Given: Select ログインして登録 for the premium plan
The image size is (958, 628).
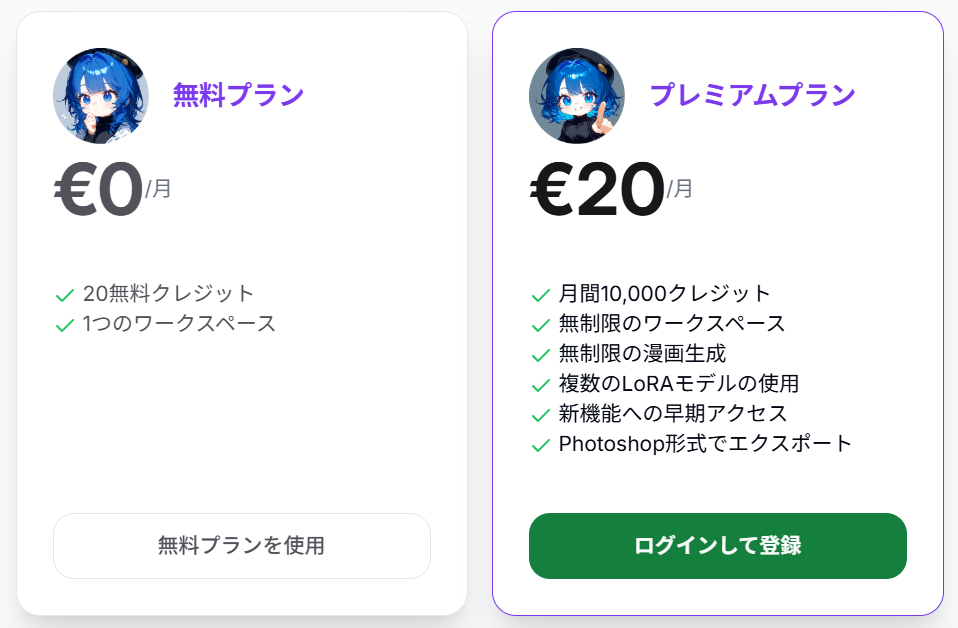Looking at the screenshot, I should 717,546.
